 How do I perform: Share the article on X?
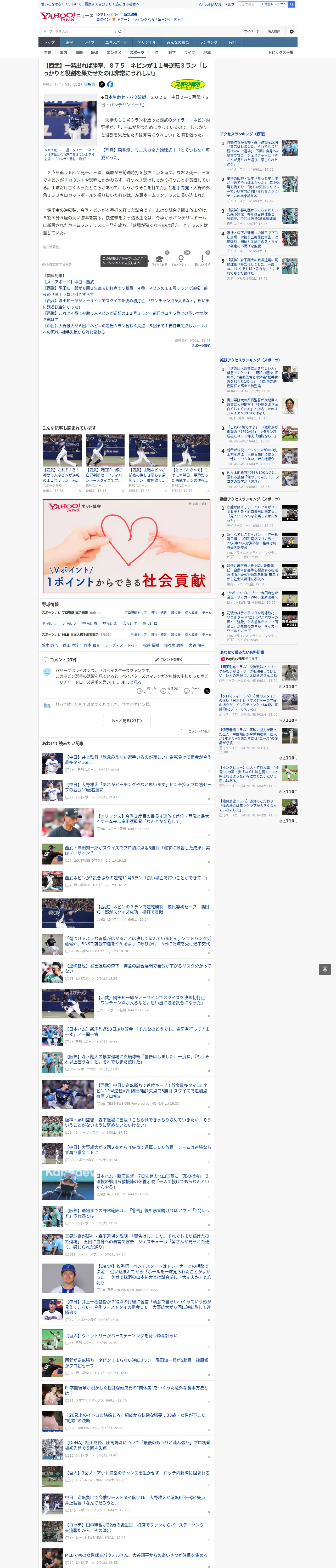click(x=102, y=85)
